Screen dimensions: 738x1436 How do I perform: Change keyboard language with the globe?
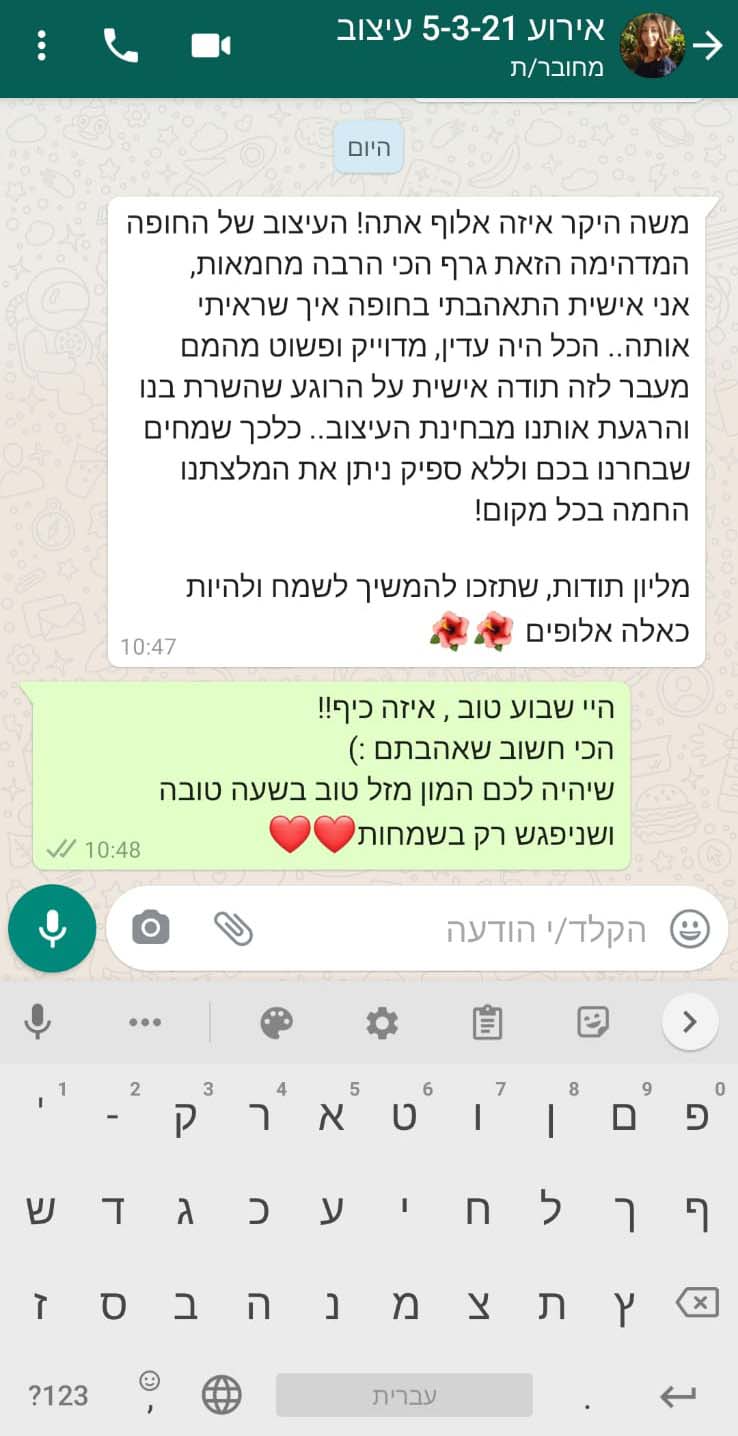tap(222, 1395)
